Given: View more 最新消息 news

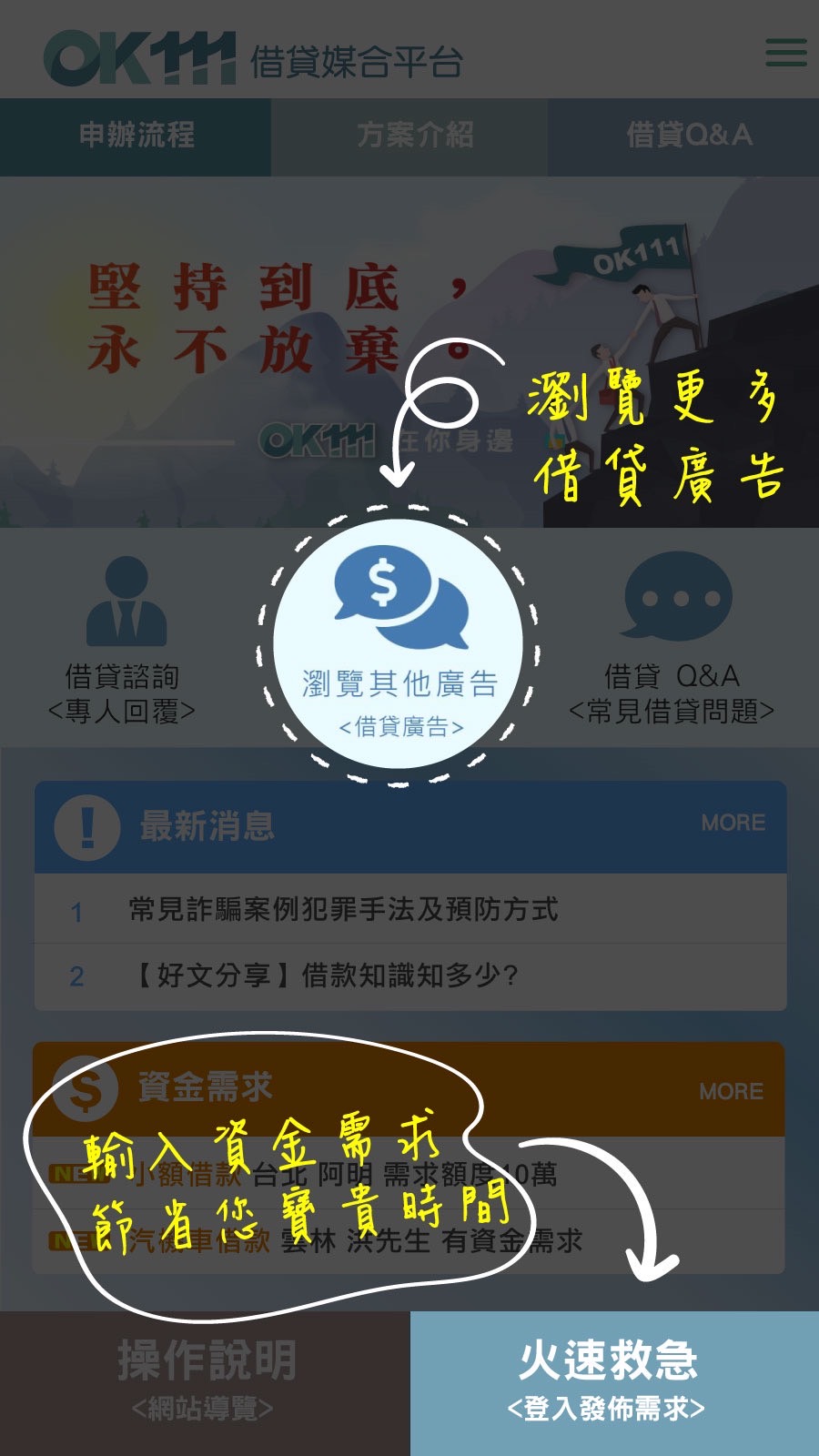Looking at the screenshot, I should pos(733,823).
